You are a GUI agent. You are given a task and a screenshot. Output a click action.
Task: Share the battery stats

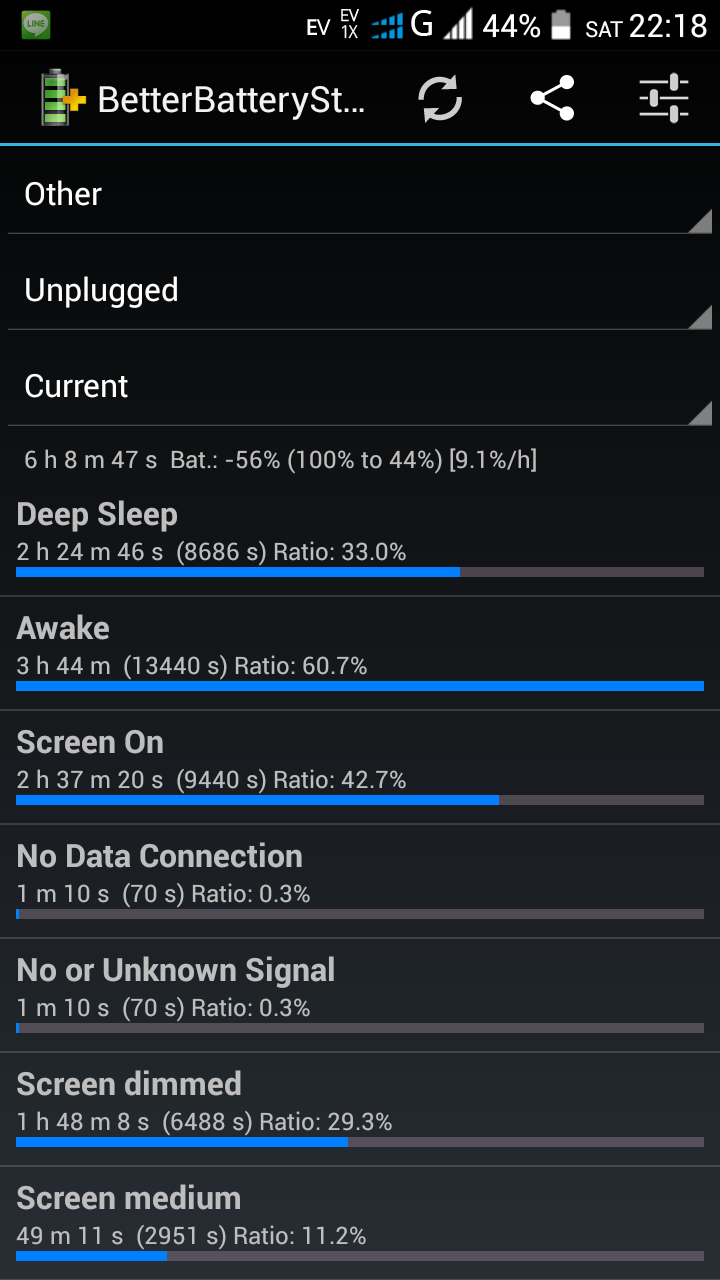click(552, 98)
